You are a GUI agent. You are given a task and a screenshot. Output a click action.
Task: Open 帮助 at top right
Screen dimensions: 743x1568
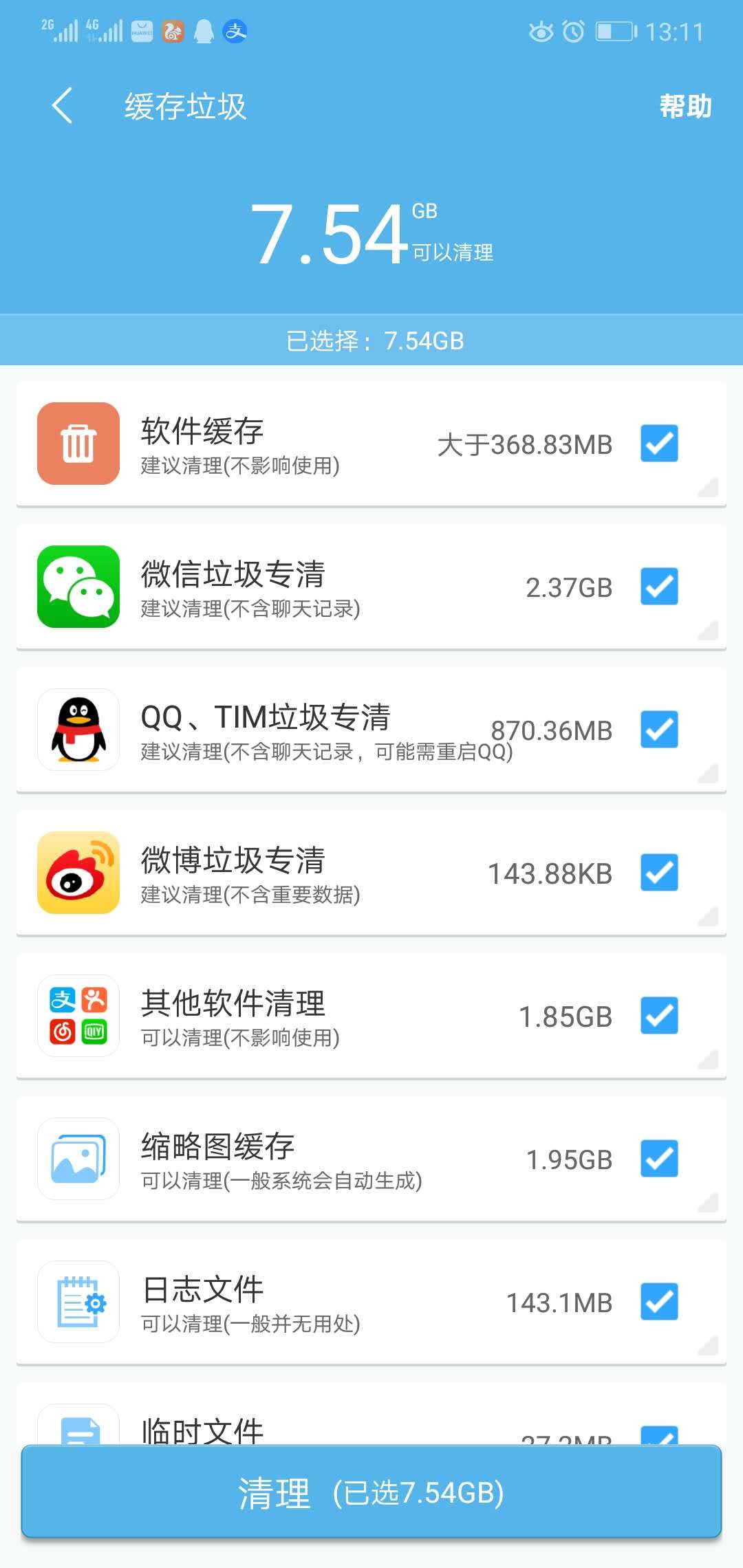tap(683, 107)
